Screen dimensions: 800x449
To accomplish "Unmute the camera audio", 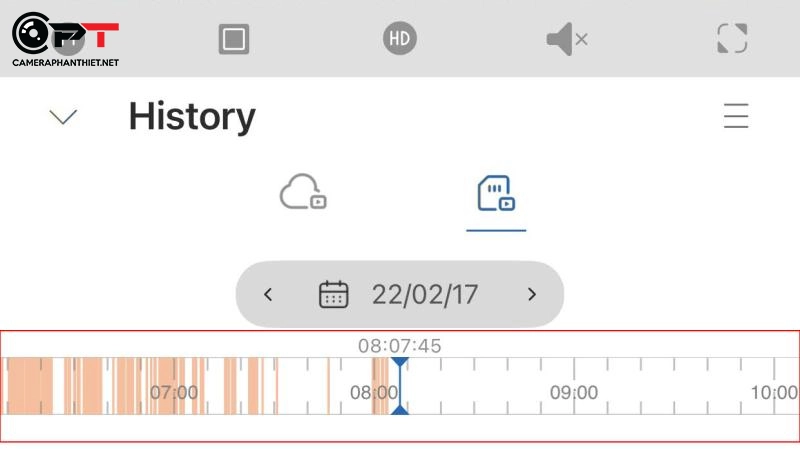I will (x=566, y=40).
